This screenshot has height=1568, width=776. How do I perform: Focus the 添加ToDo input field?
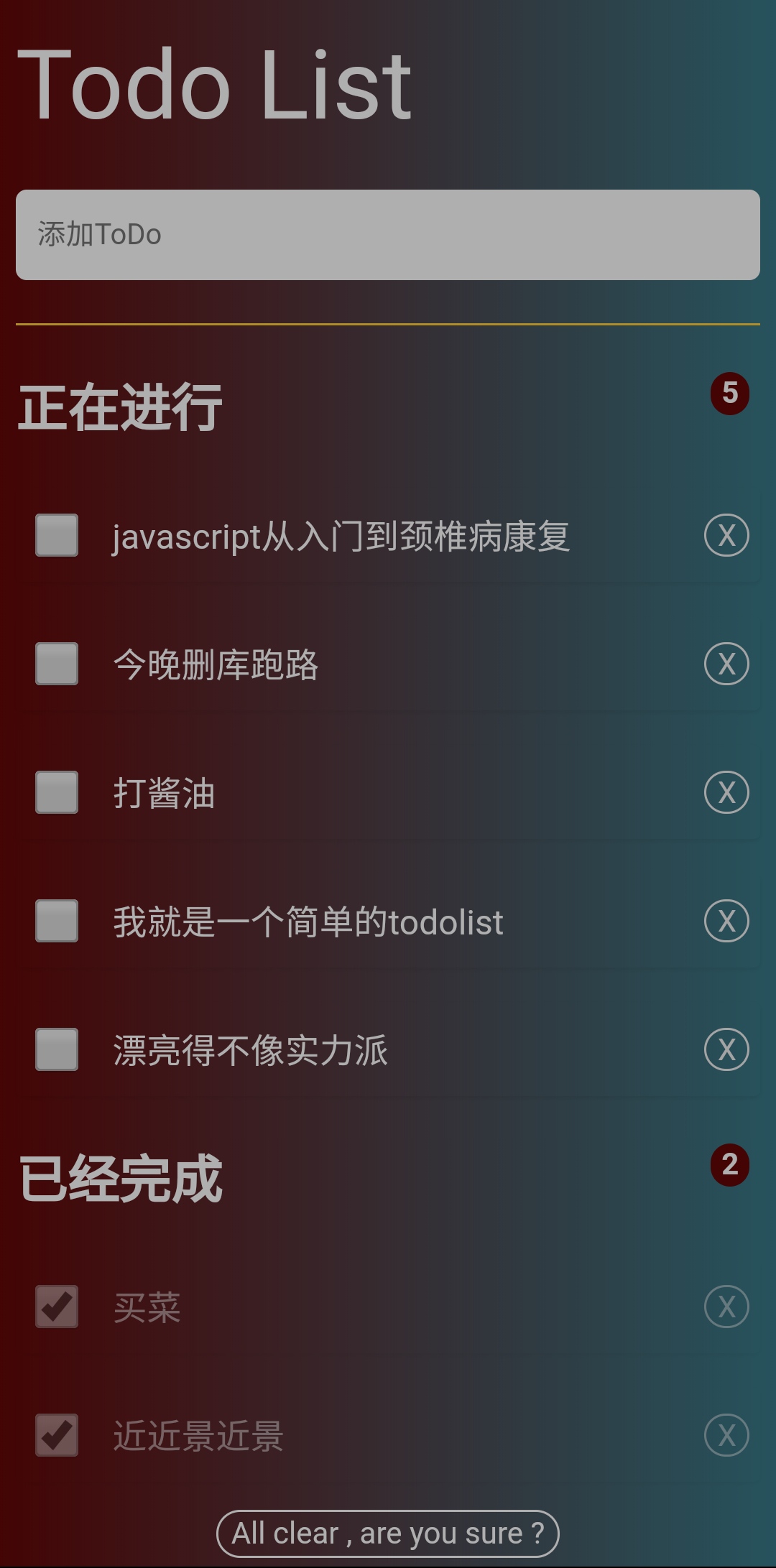[x=388, y=235]
